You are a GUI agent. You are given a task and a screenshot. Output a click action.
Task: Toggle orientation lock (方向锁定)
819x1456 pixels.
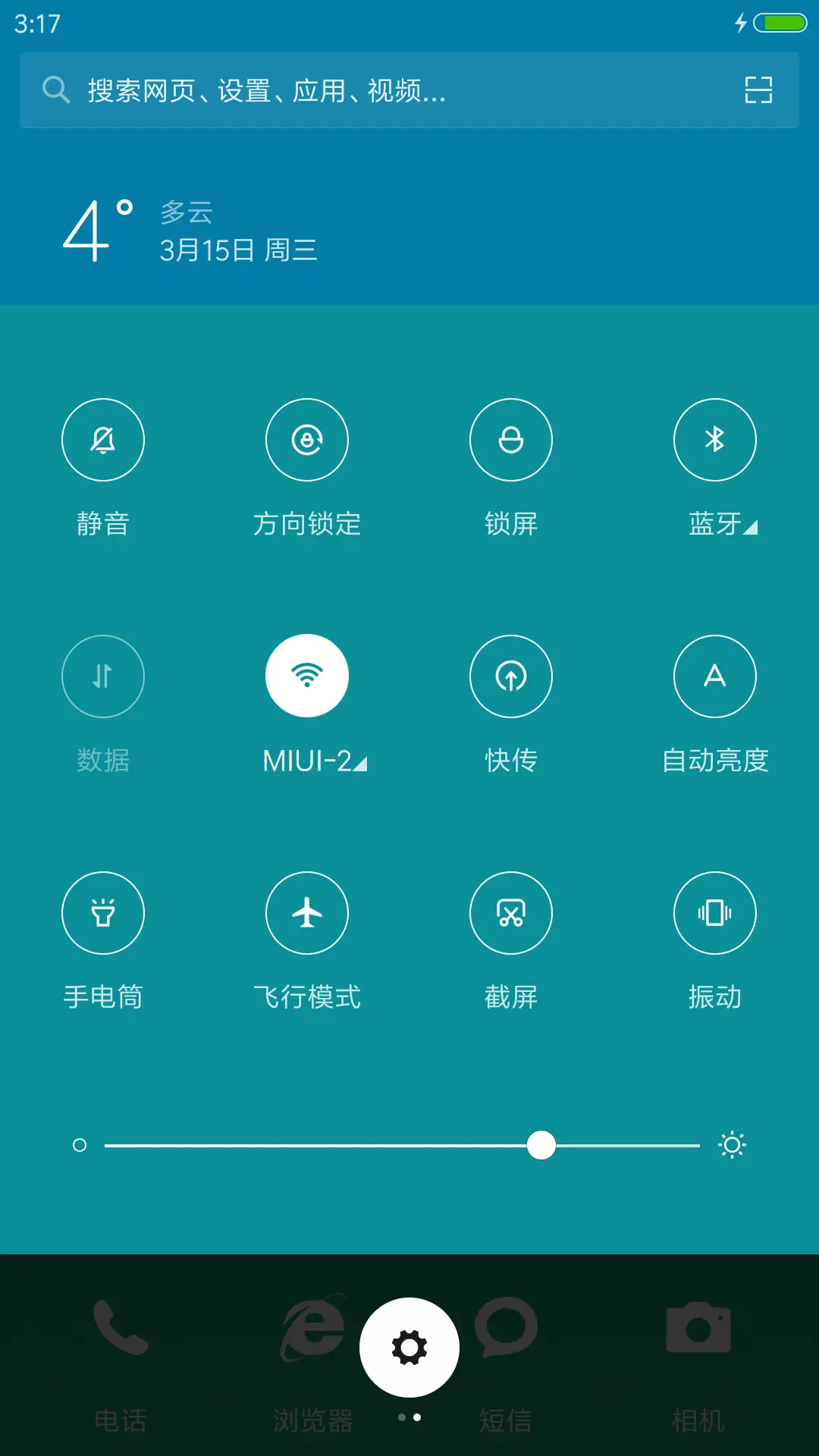[x=306, y=440]
